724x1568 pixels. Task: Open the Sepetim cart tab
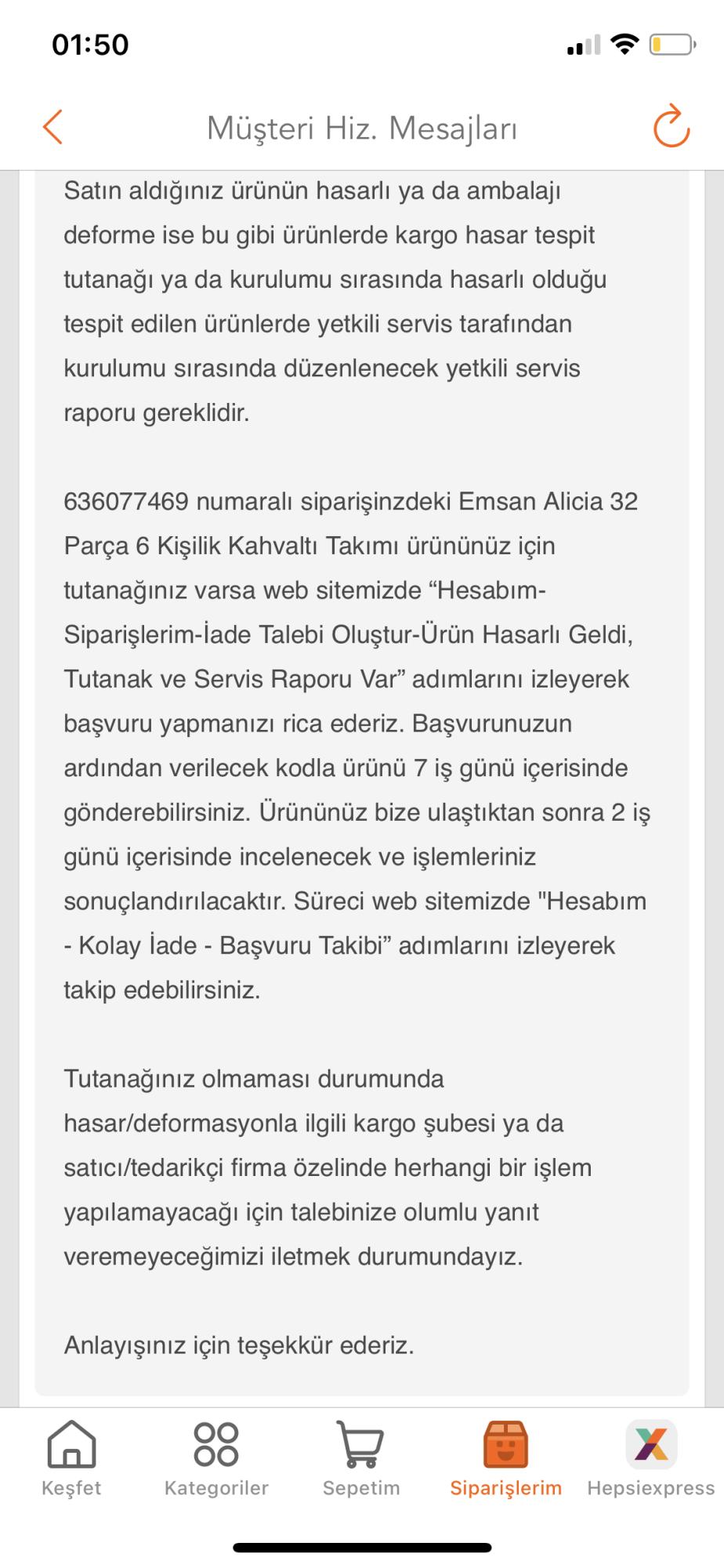(x=361, y=1459)
